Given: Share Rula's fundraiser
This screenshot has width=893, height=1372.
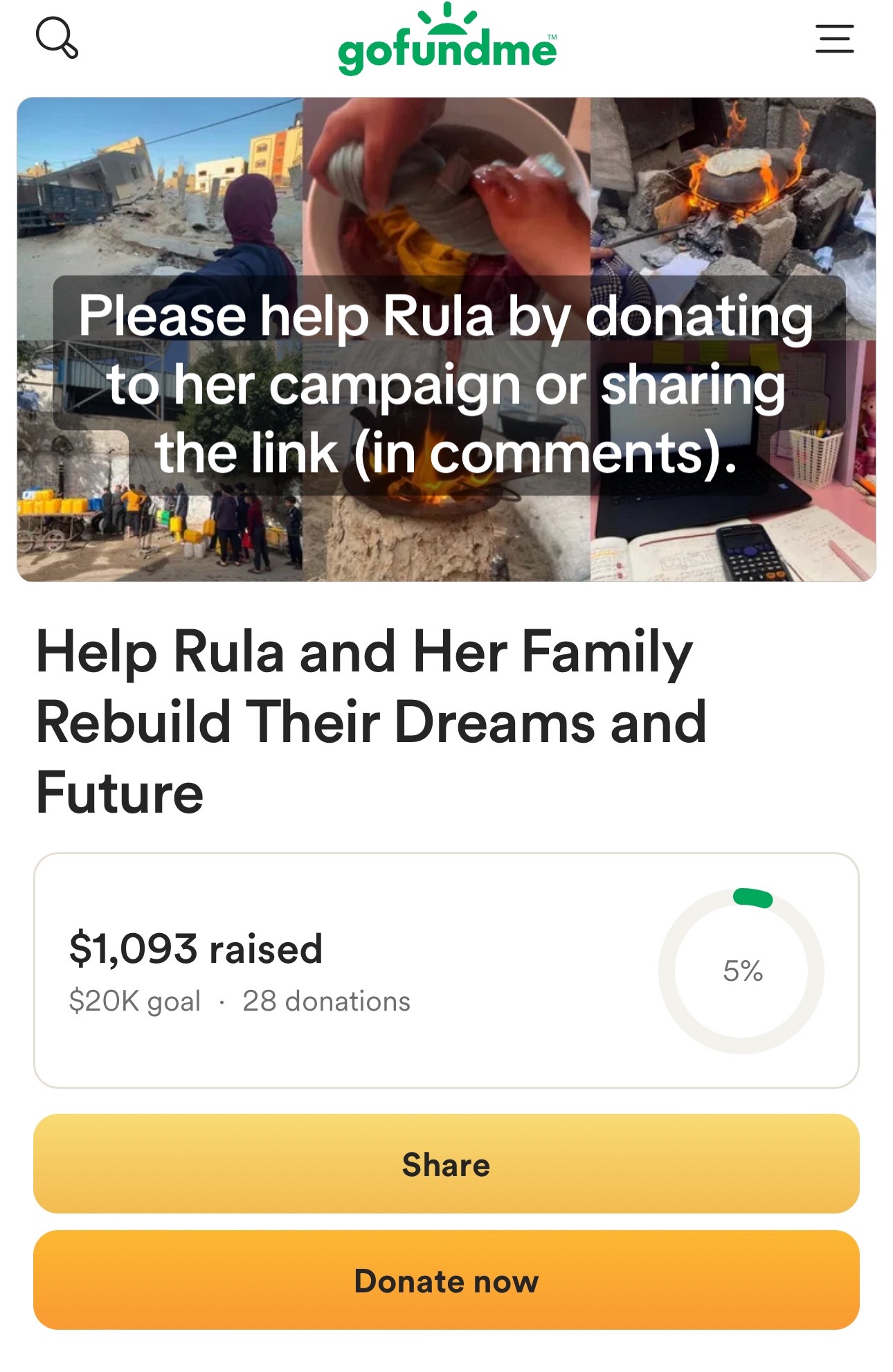Looking at the screenshot, I should [x=447, y=1164].
